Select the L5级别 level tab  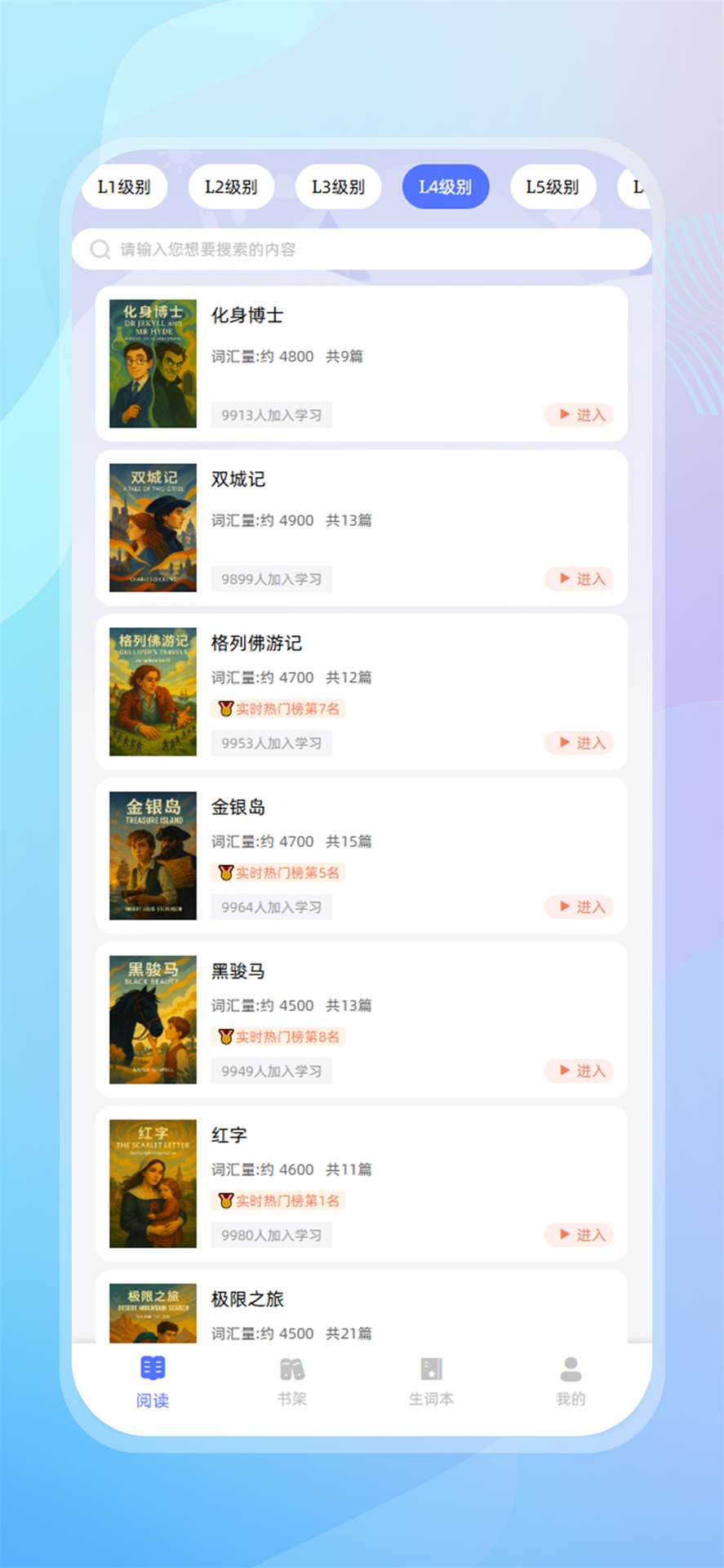(552, 186)
